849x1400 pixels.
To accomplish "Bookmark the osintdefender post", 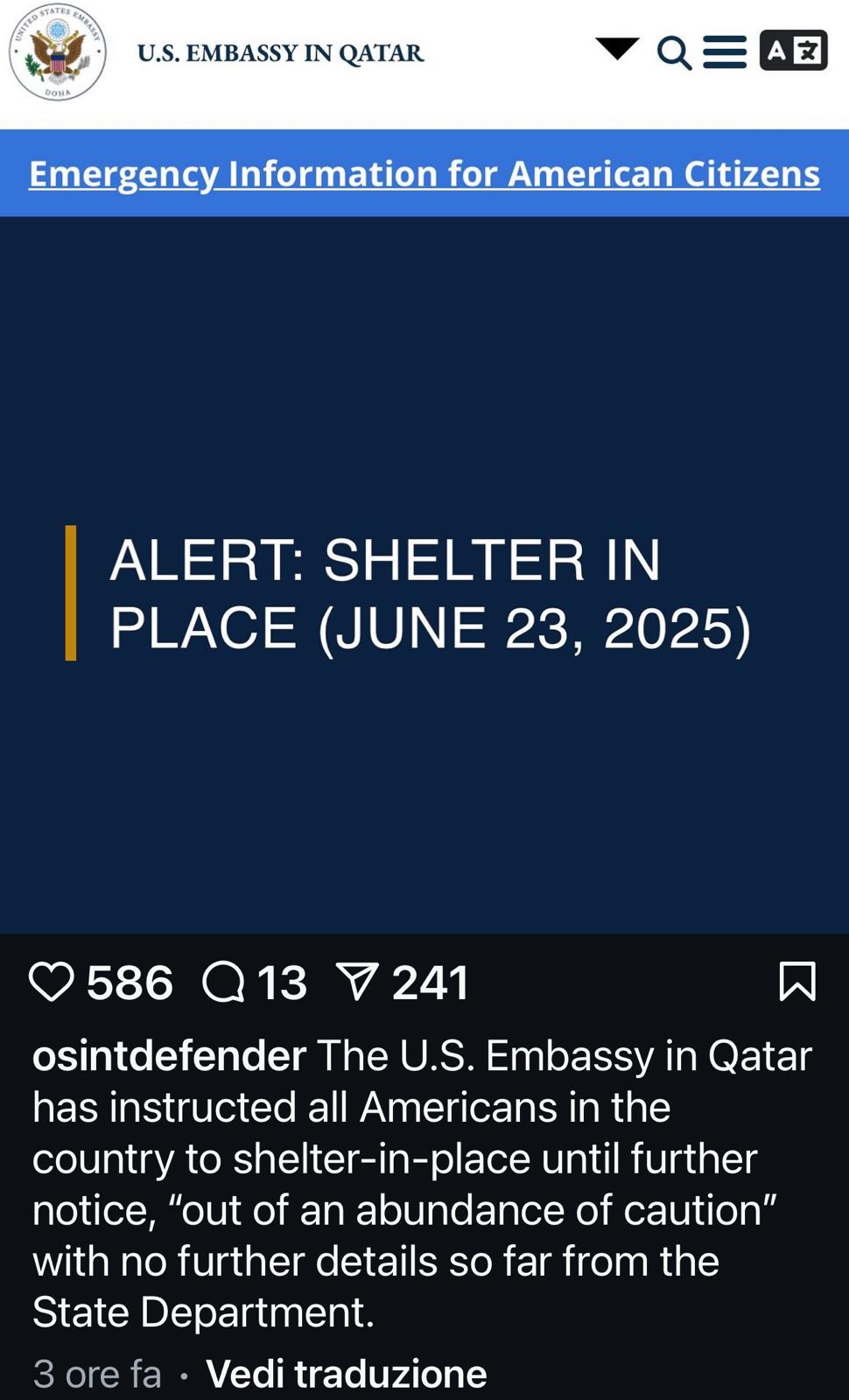I will click(x=796, y=981).
